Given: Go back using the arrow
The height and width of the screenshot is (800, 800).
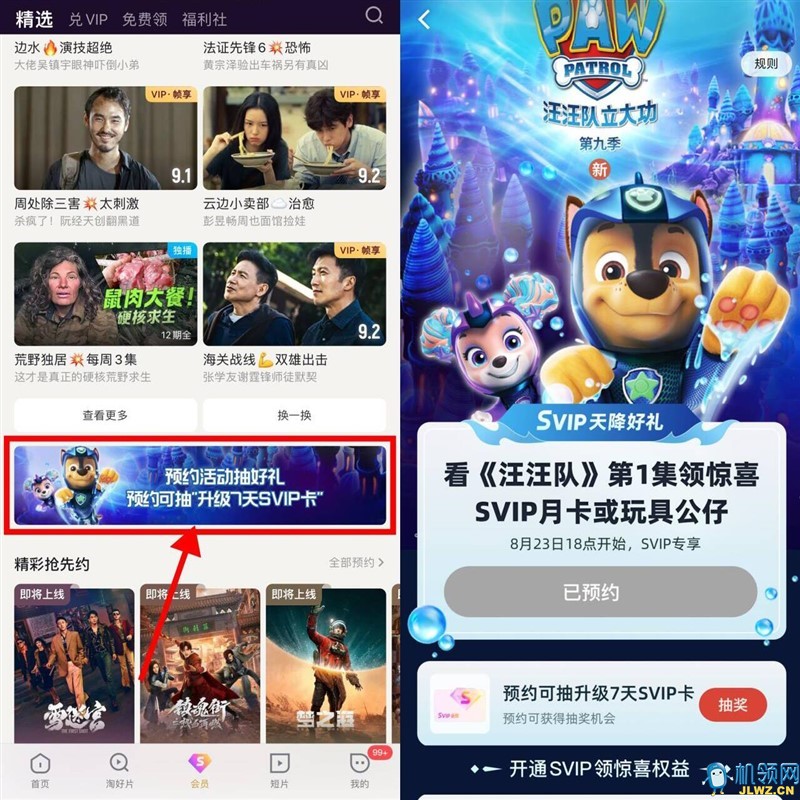Looking at the screenshot, I should pyautogui.click(x=424, y=20).
